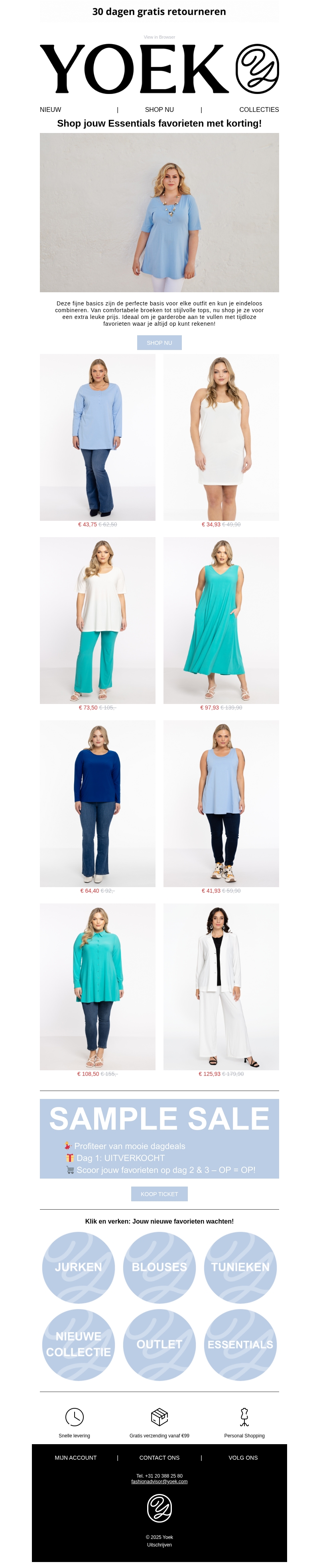Open the ESSENTIALS category circle
The image size is (319, 1568).
click(240, 1344)
